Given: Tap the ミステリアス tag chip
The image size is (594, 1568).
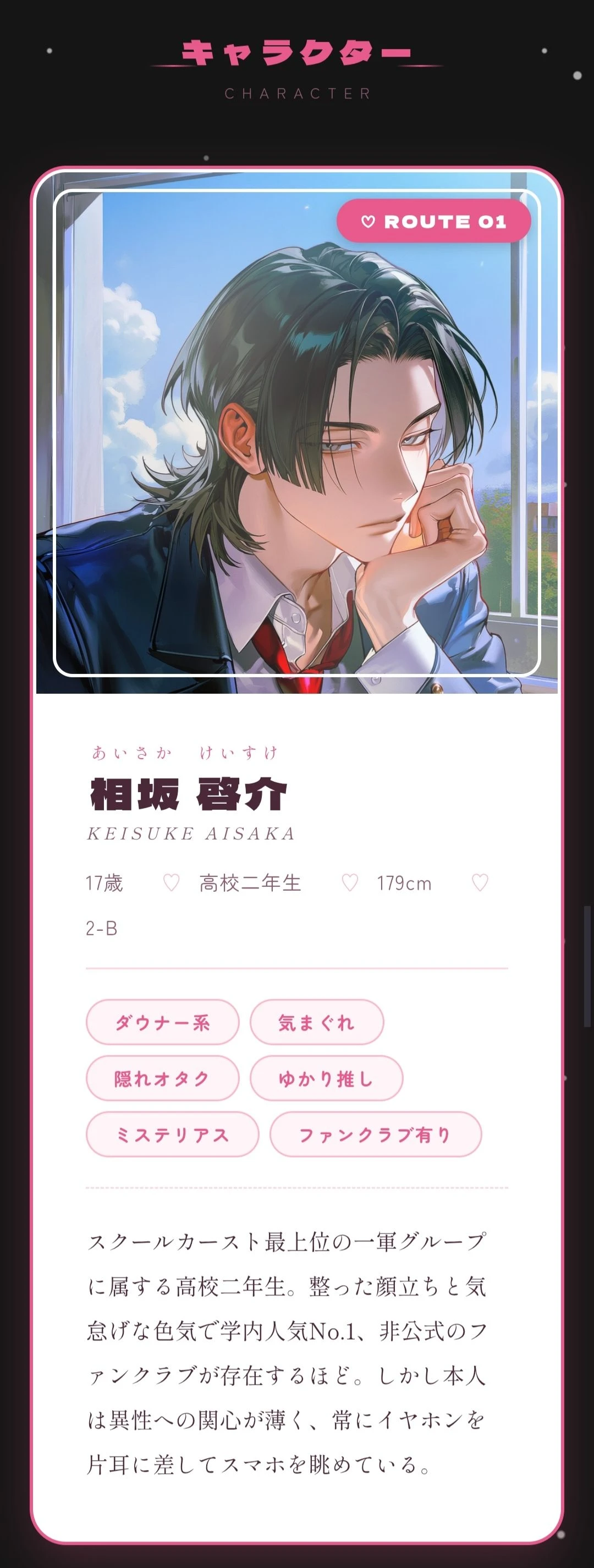Looking at the screenshot, I should pyautogui.click(x=172, y=1134).
